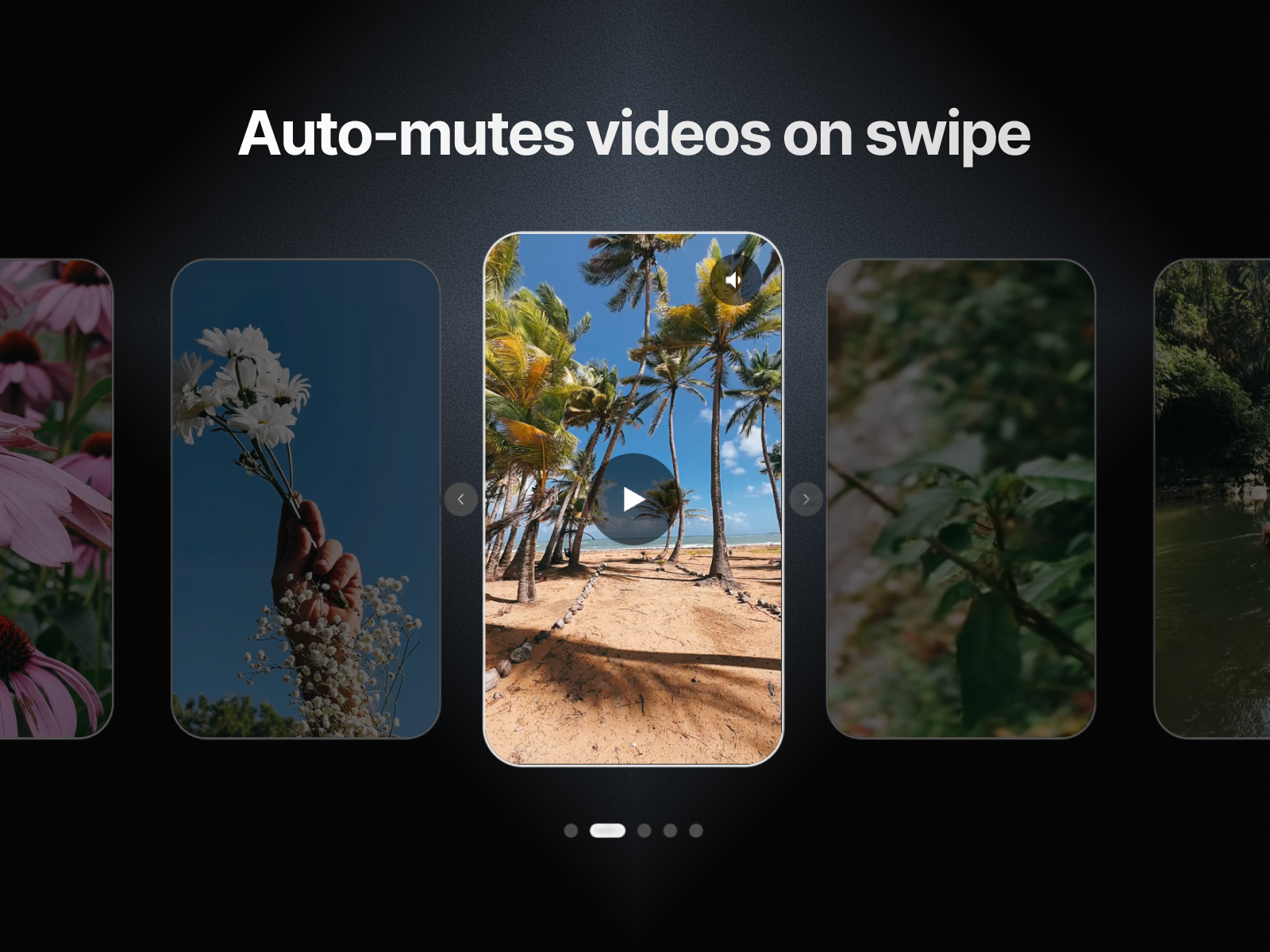Play the palm beach video

point(633,499)
